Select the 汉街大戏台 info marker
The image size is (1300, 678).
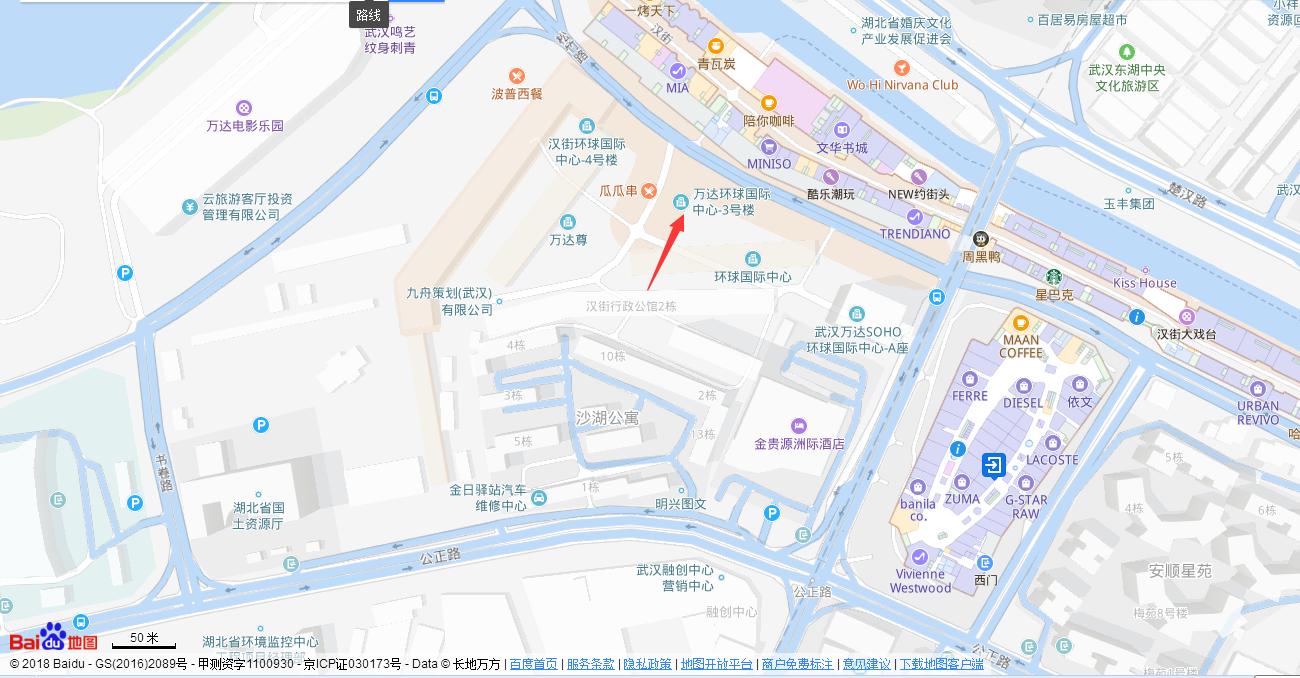tap(1136, 317)
